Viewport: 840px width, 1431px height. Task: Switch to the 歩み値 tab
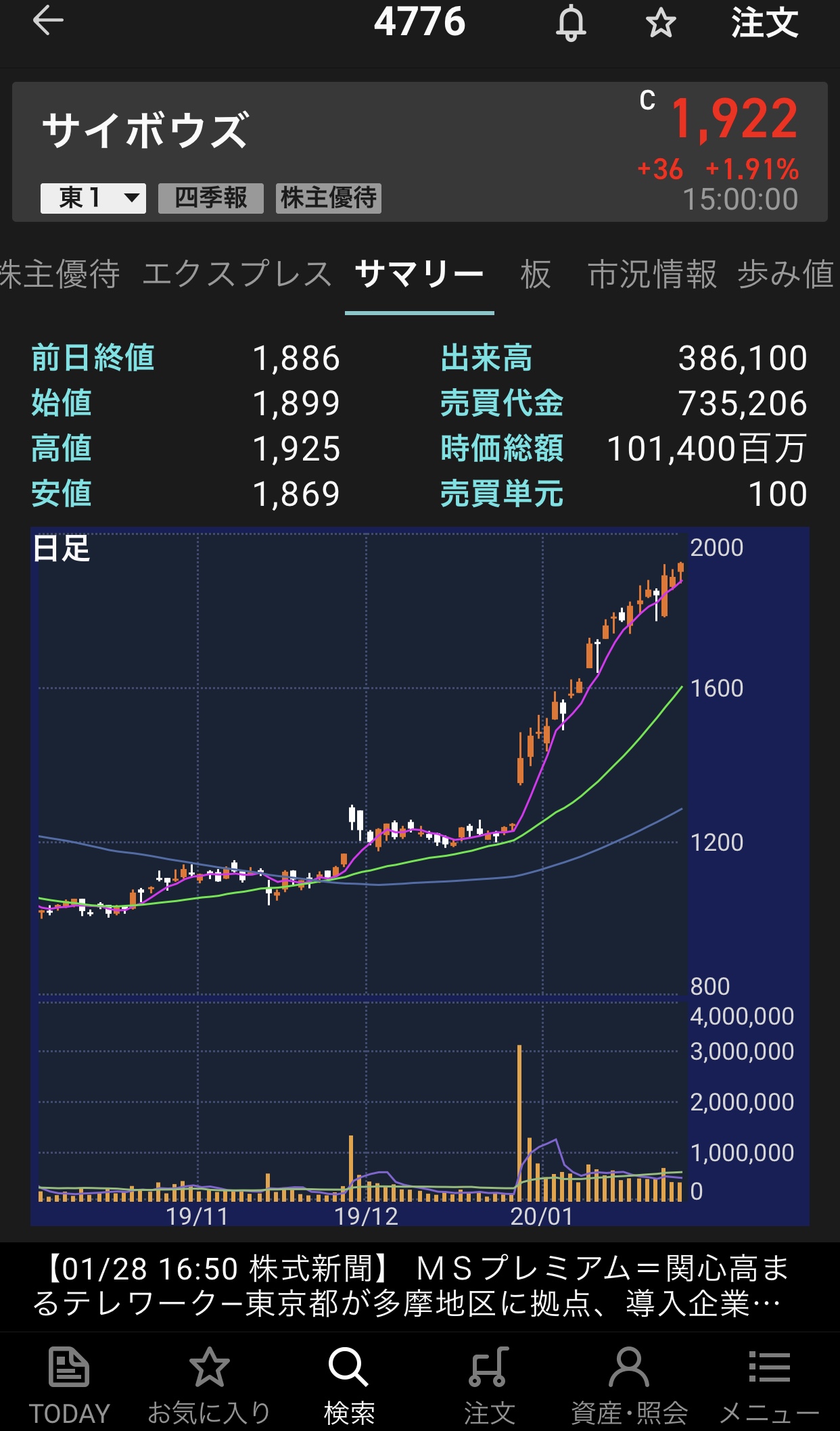click(786, 275)
